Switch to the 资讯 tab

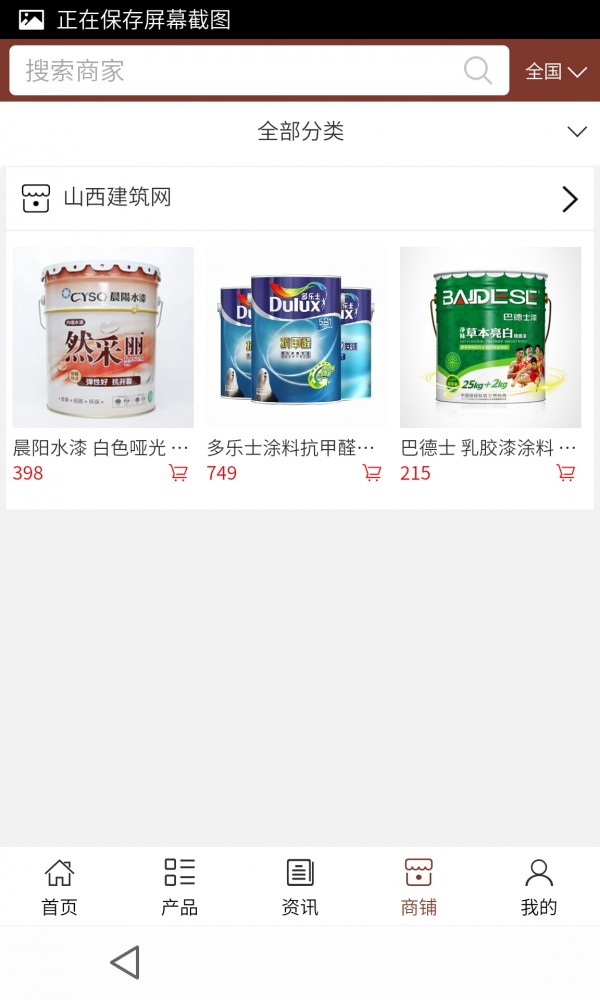click(300, 887)
